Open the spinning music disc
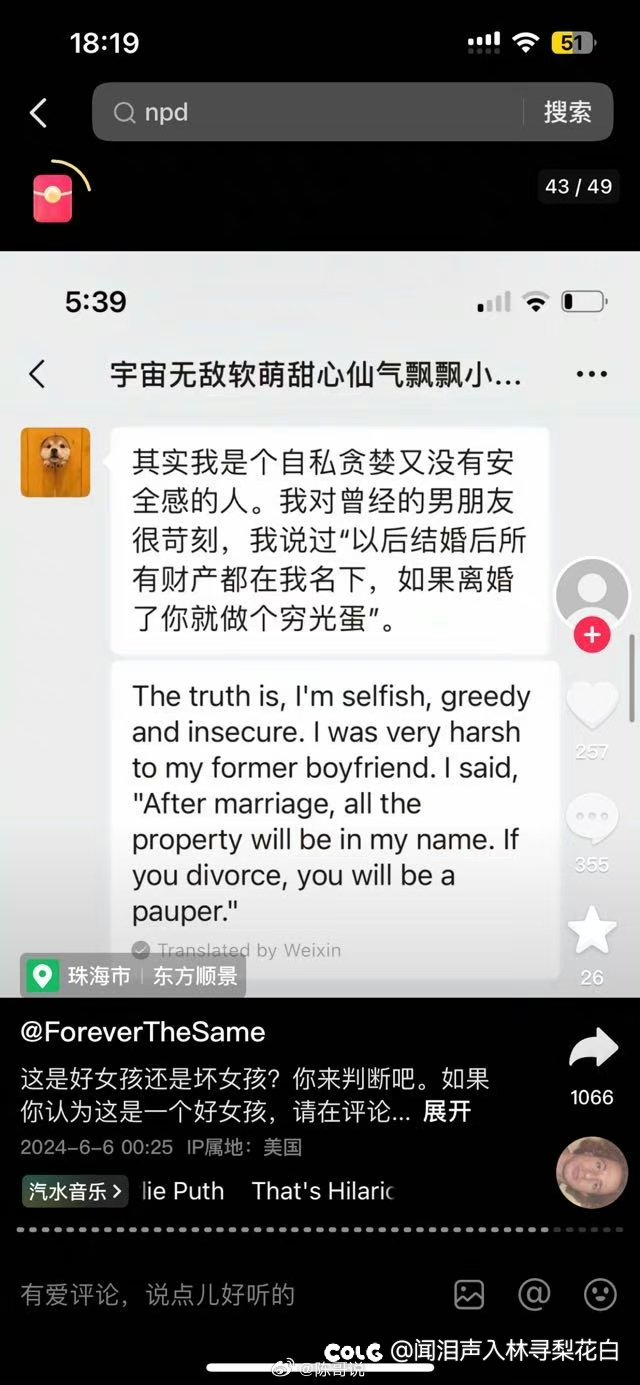 (x=592, y=1172)
